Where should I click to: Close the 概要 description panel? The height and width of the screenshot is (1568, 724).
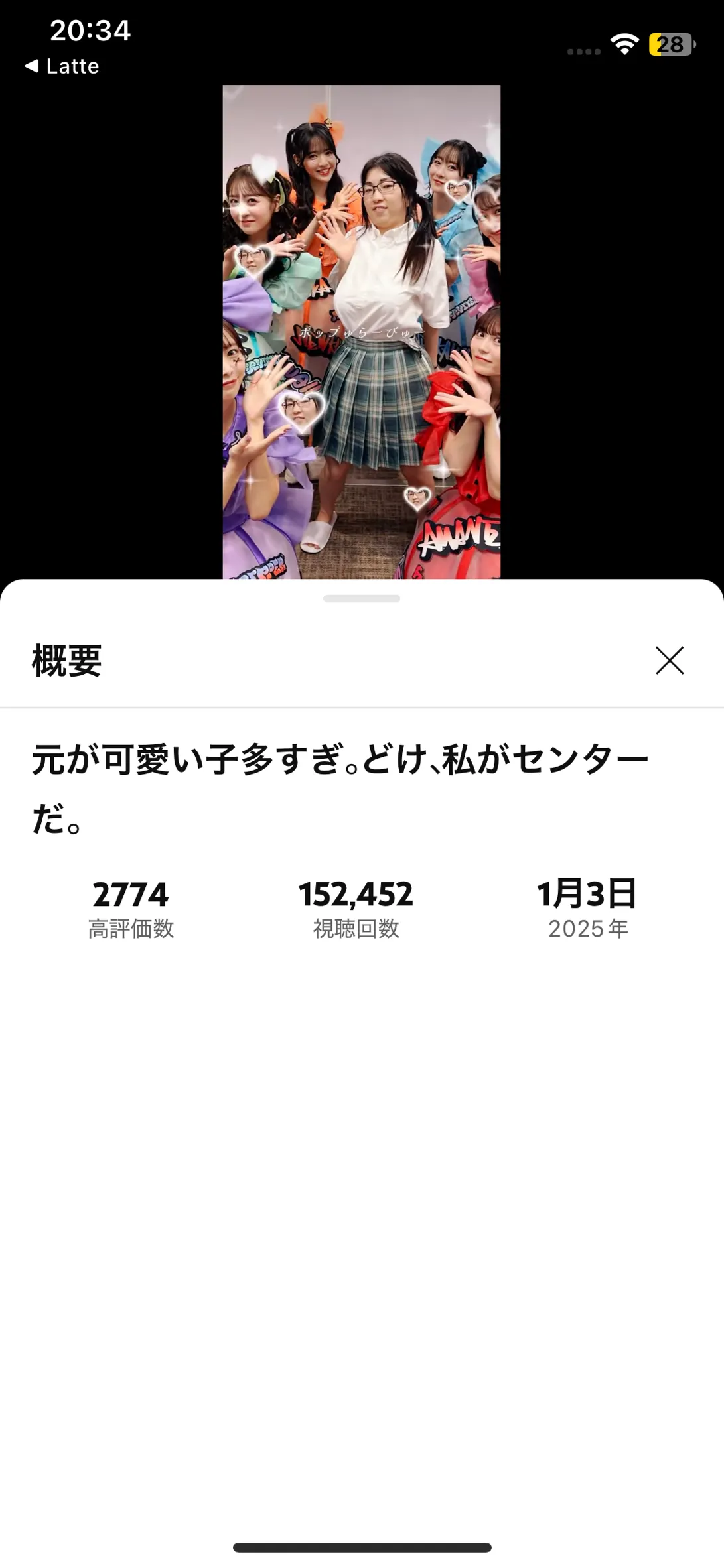669,661
